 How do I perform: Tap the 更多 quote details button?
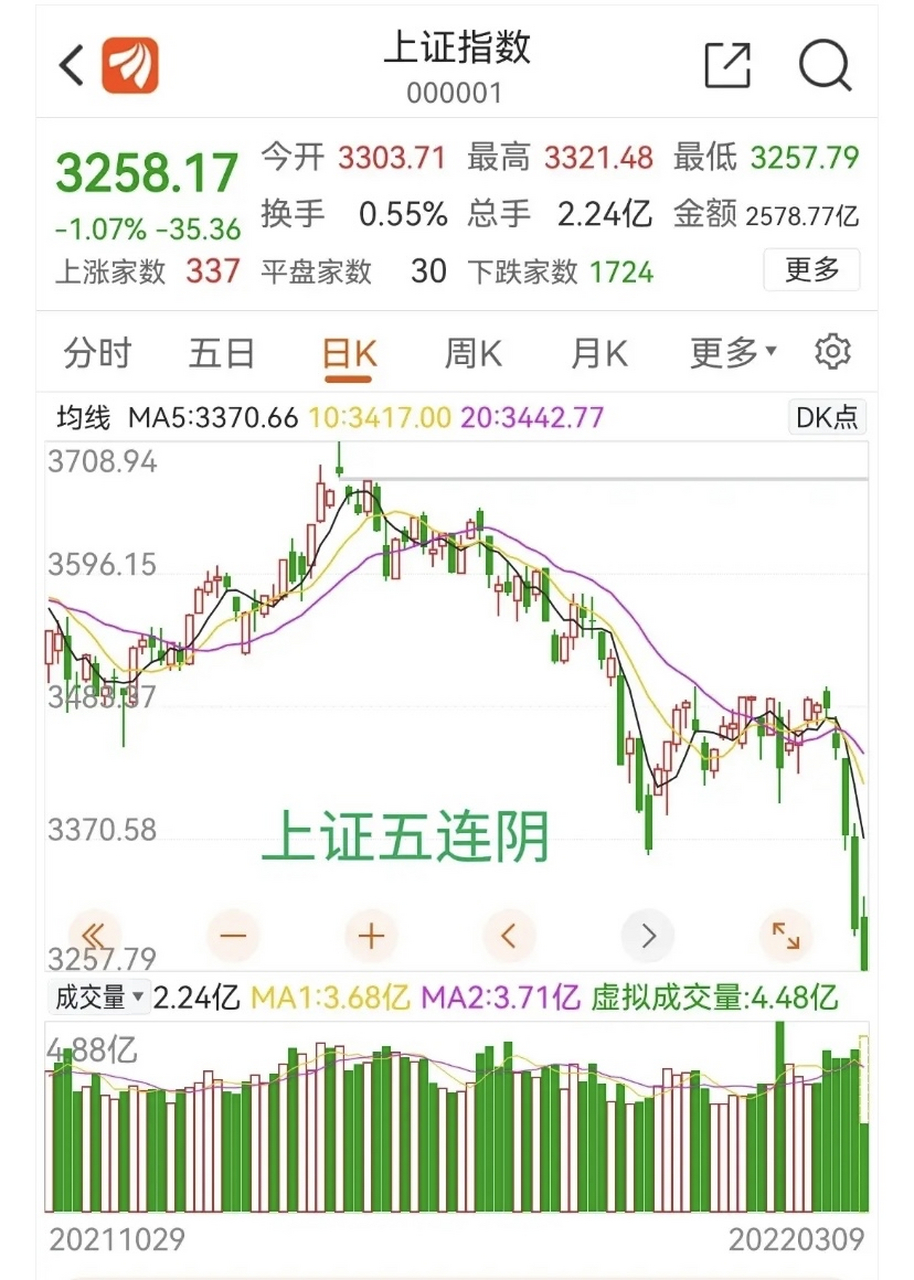(811, 270)
